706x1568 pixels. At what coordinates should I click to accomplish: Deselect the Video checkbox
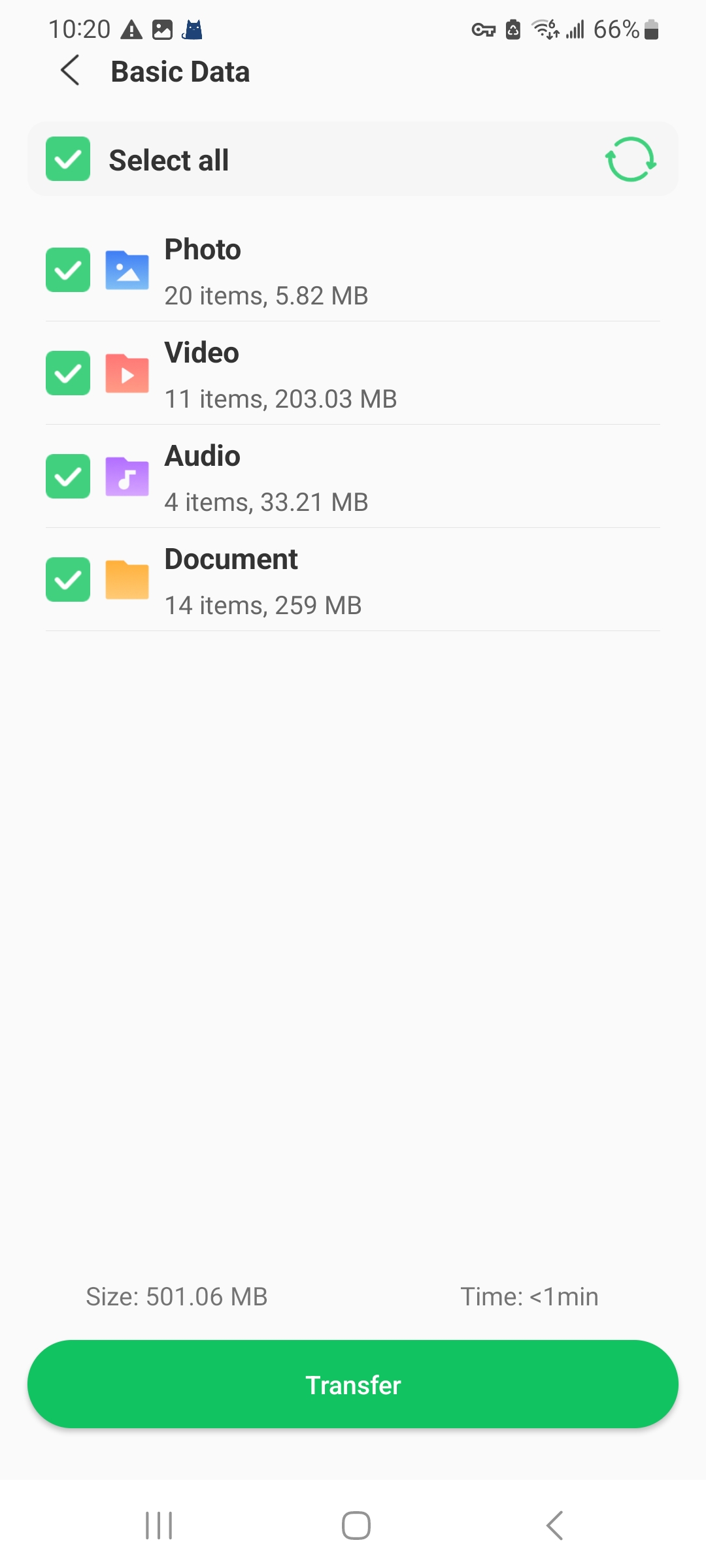point(68,373)
